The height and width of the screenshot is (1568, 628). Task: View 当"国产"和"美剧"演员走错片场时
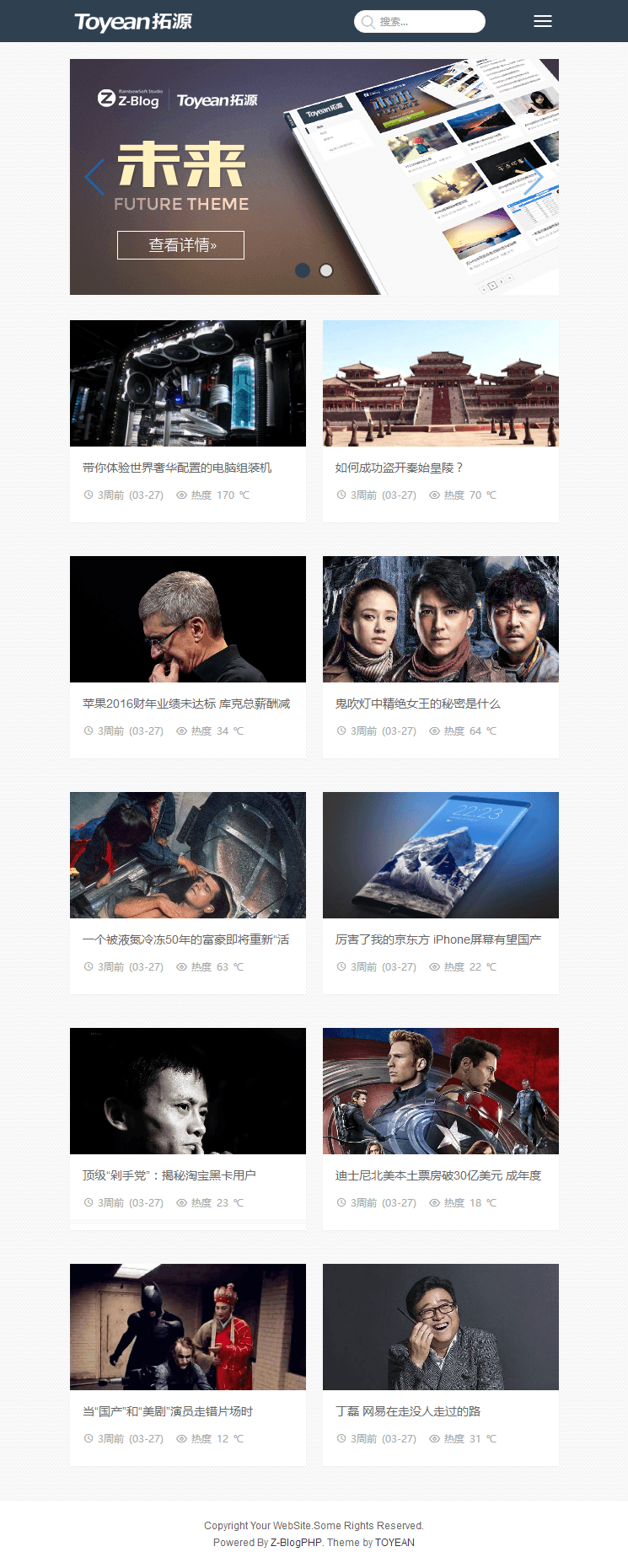168,1411
